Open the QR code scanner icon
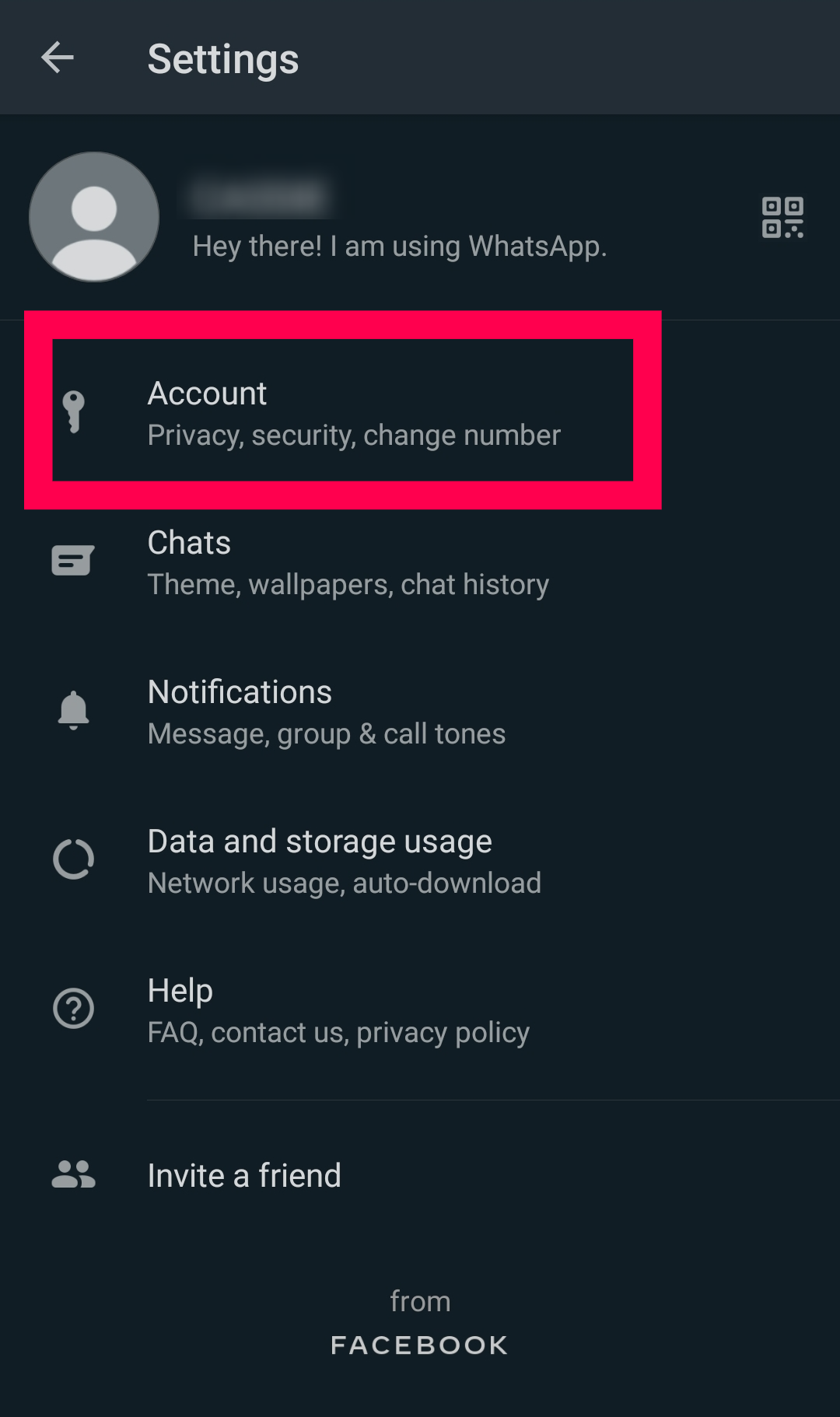 (783, 219)
